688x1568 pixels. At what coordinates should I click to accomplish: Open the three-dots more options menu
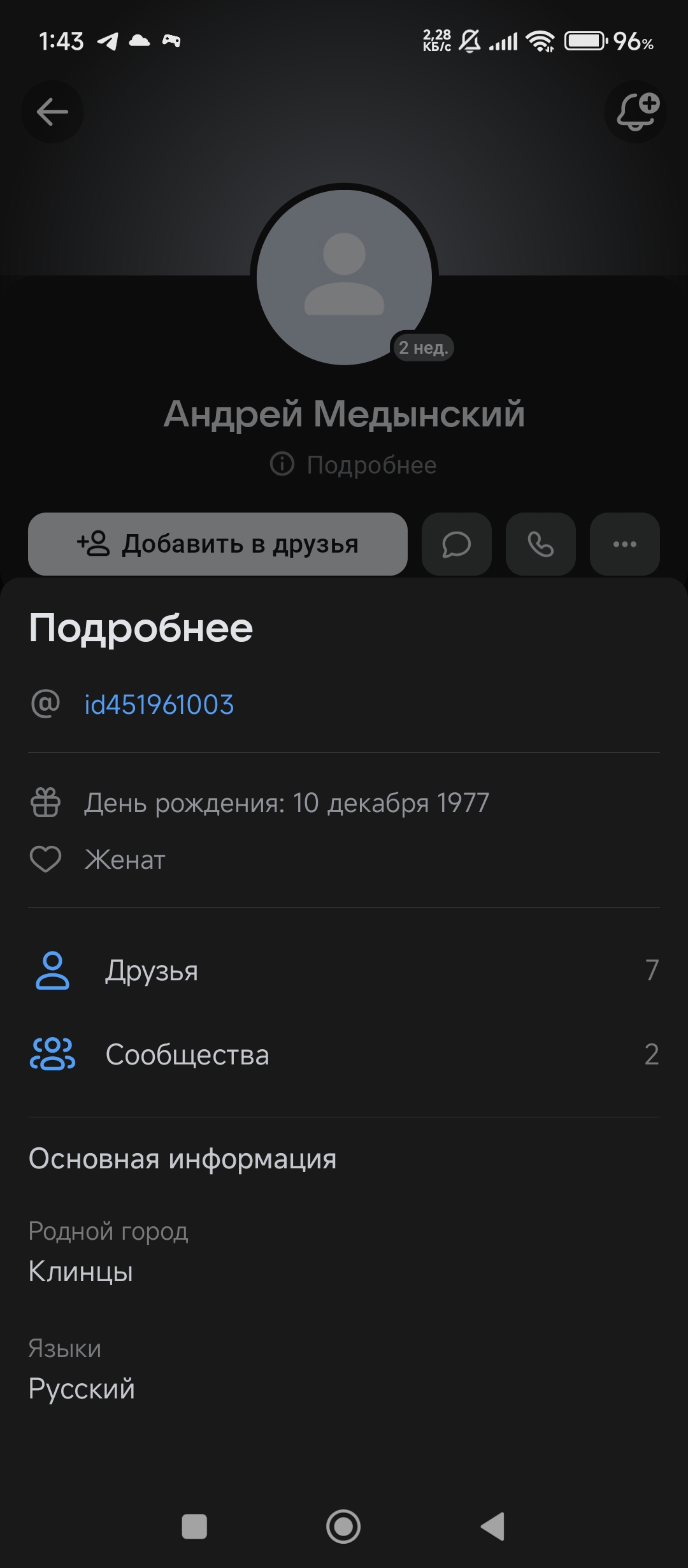point(624,544)
